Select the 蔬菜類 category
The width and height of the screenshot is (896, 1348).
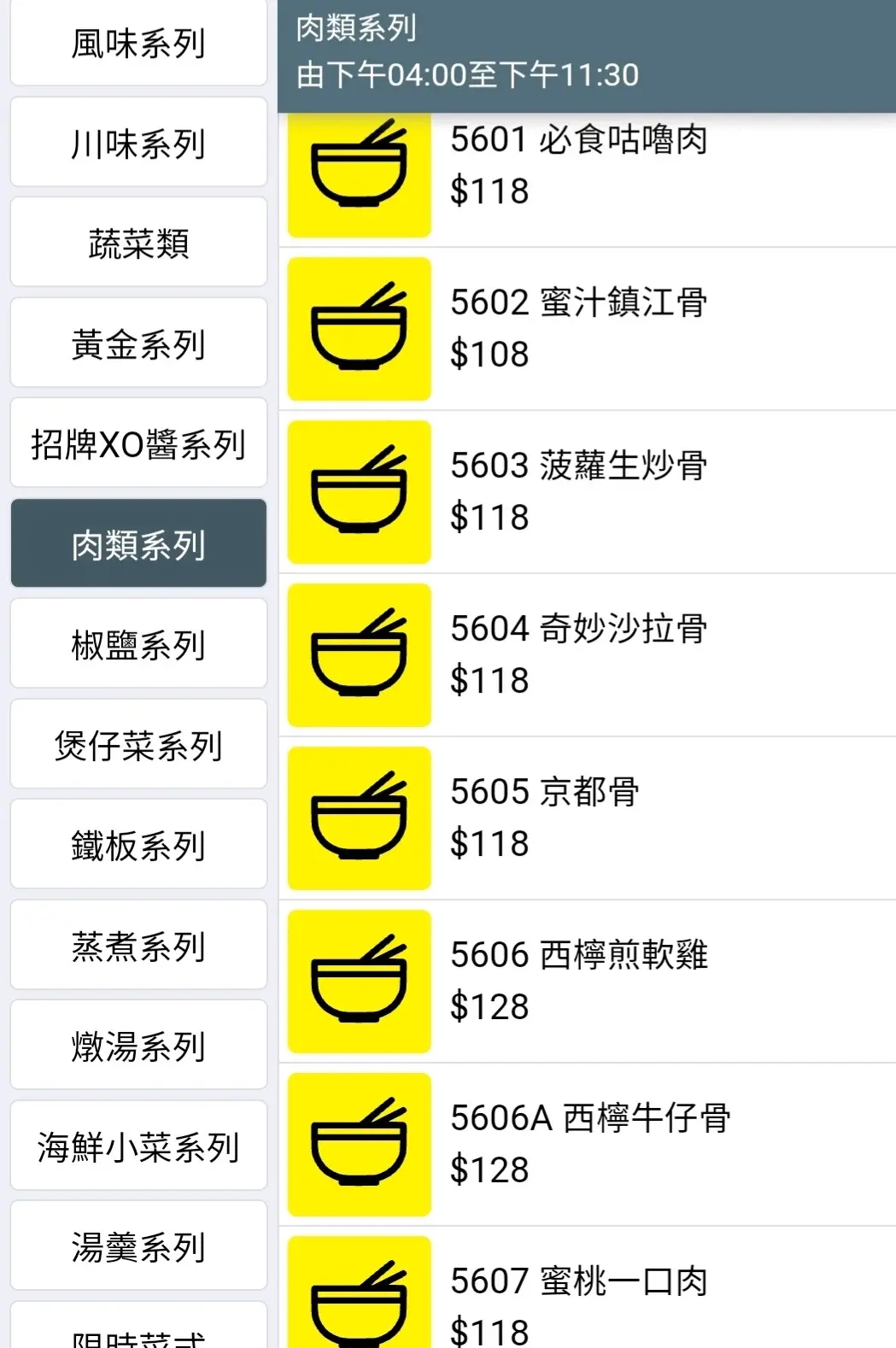[138, 243]
